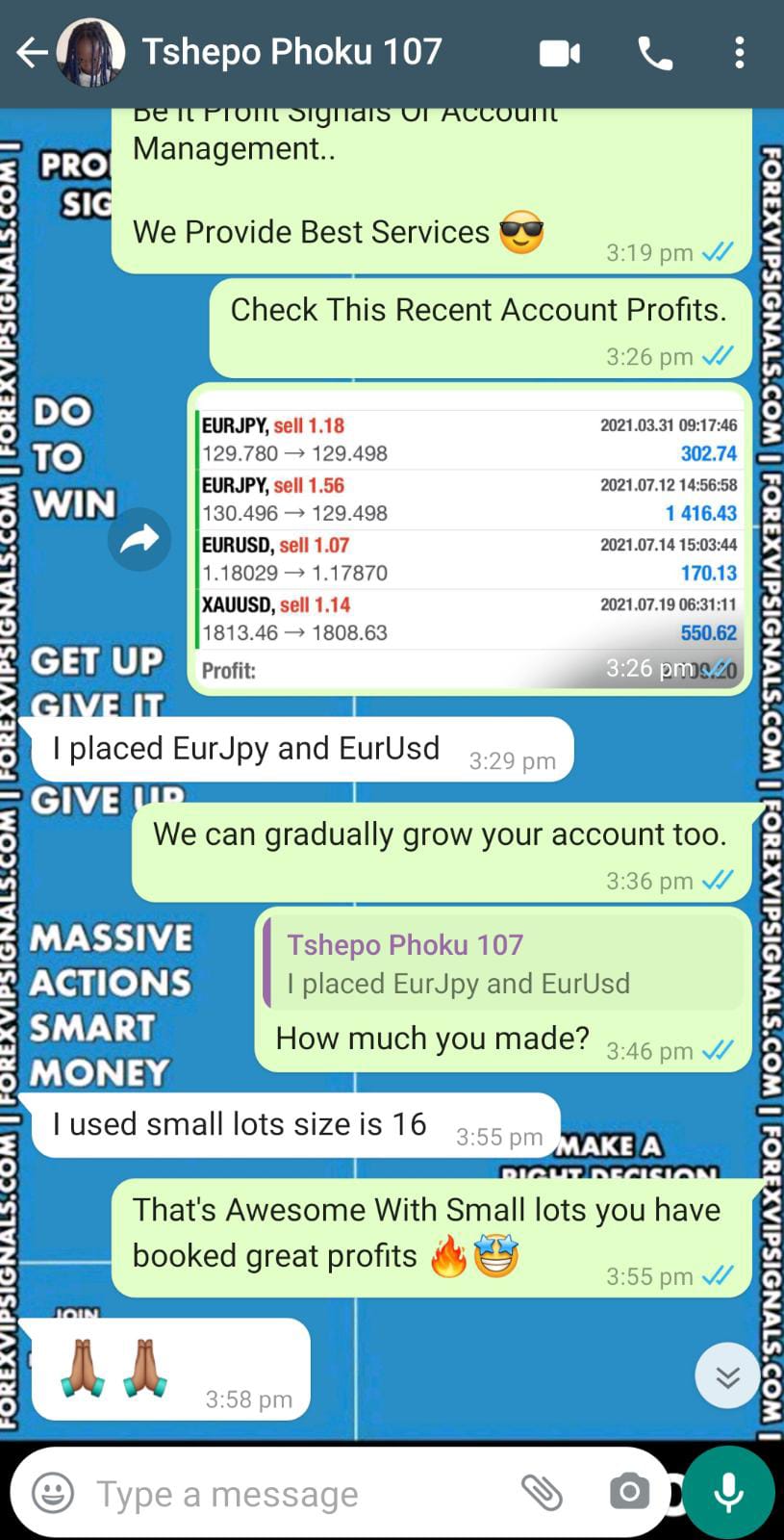
Task: Open the three-dot overflow menu
Action: coord(739,53)
